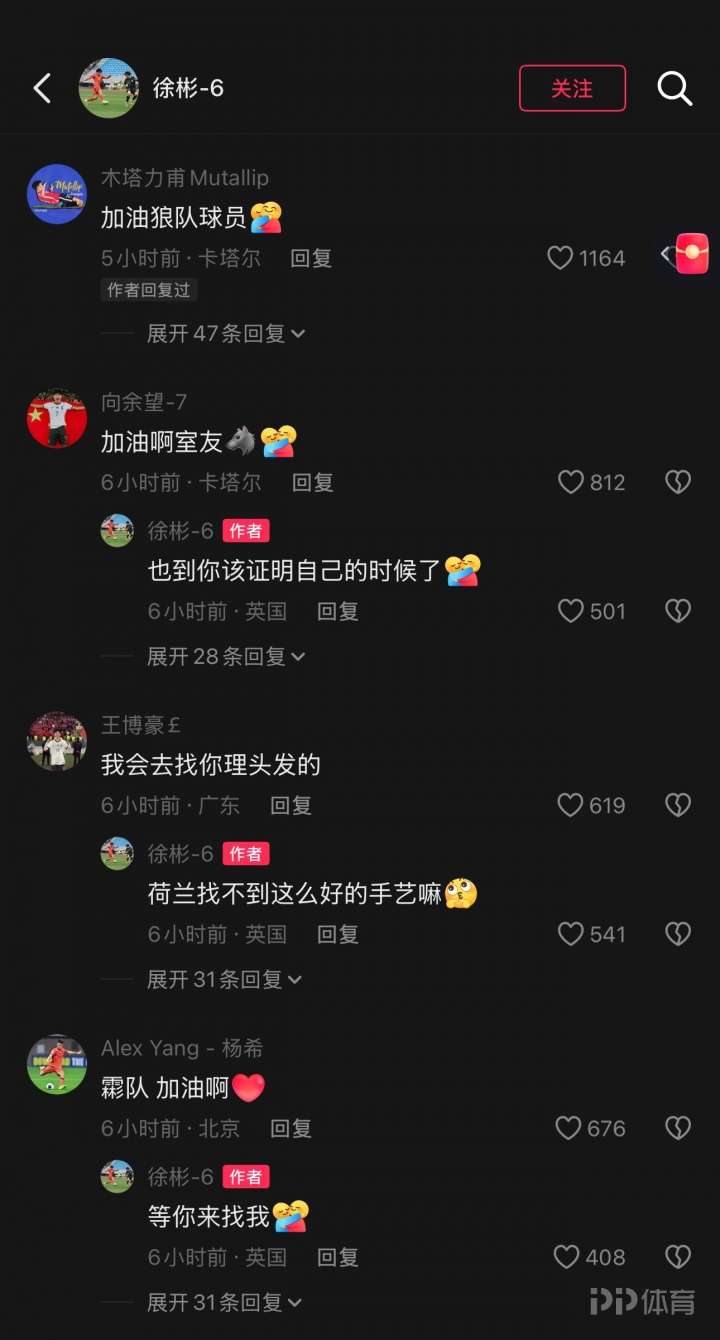Viewport: 720px width, 1340px height.
Task: Like the author's 荷兰找不到这么好的手艺嘛 reply
Action: 571,935
